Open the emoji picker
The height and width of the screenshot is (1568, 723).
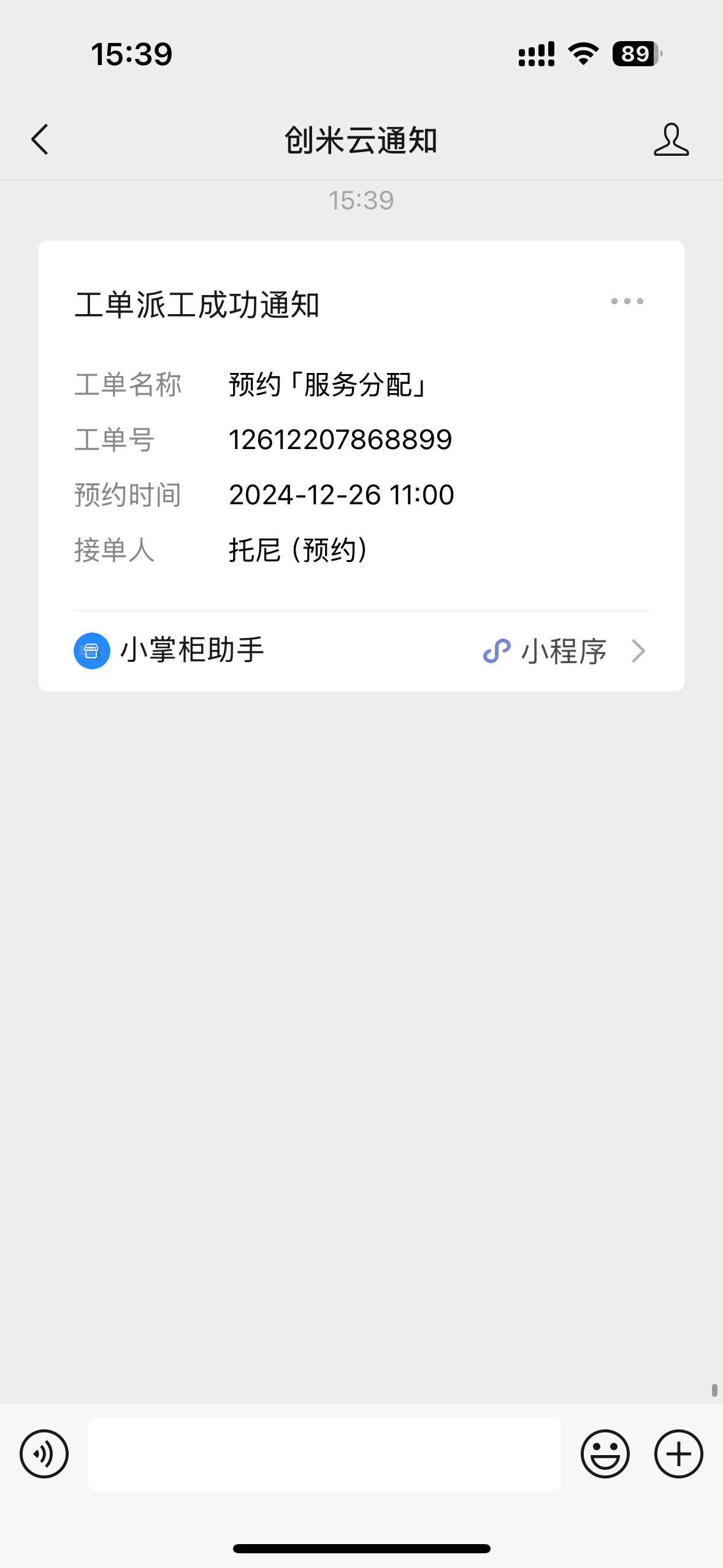click(605, 1454)
